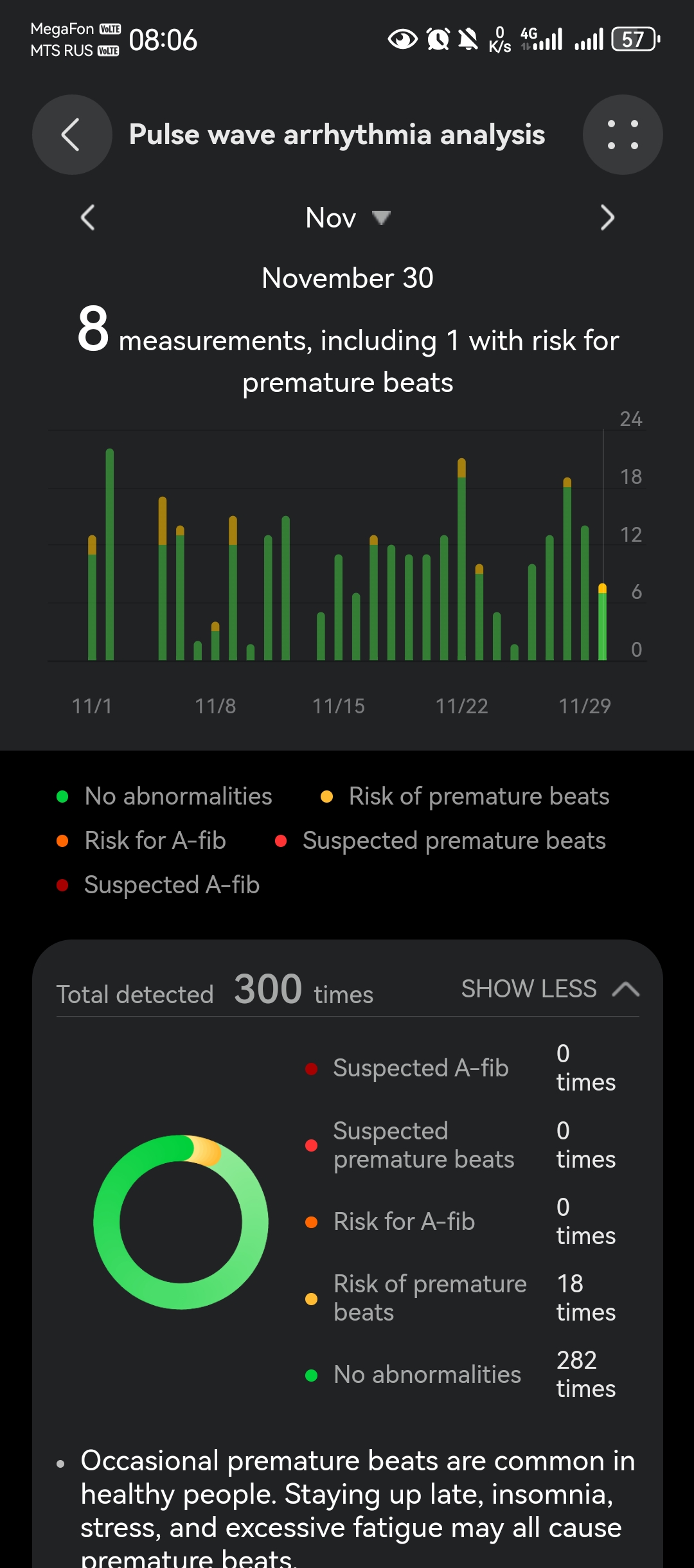Open the Nov month dropdown
Screen dimensions: 694x1568
[x=348, y=218]
